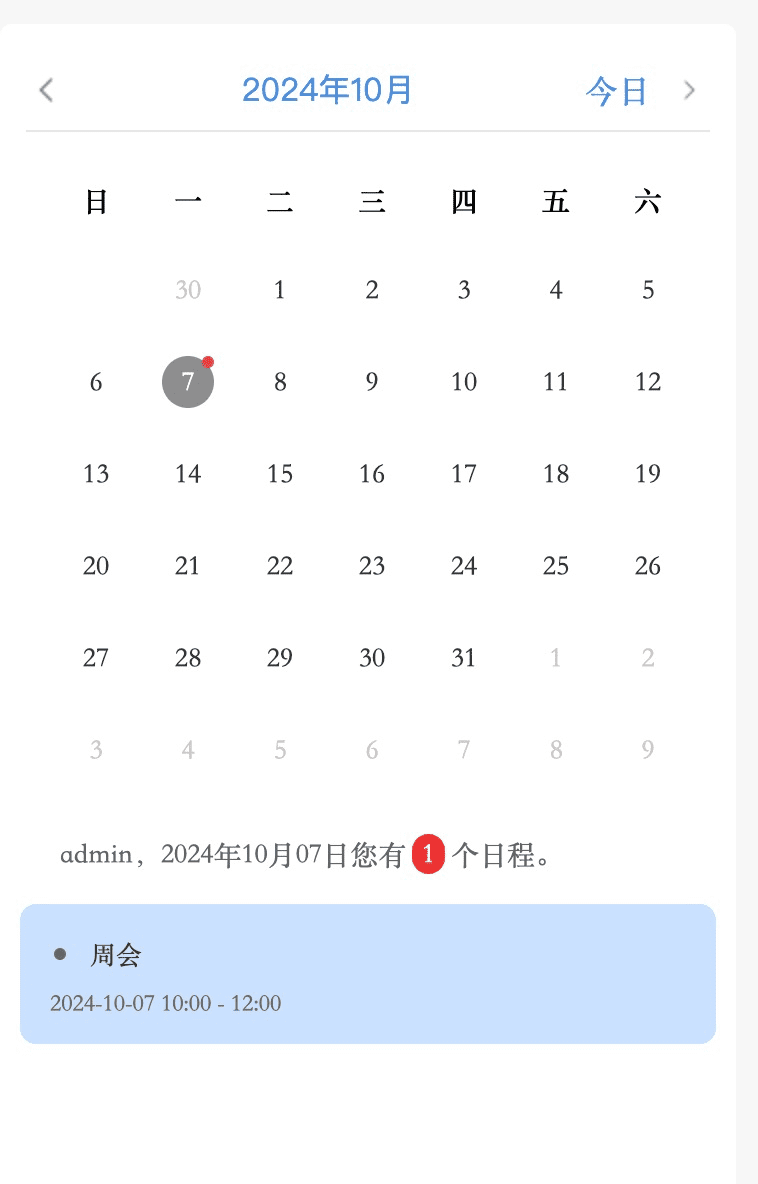Select the highlighted date 7
Viewport: 758px width, 1184px height.
(x=187, y=381)
